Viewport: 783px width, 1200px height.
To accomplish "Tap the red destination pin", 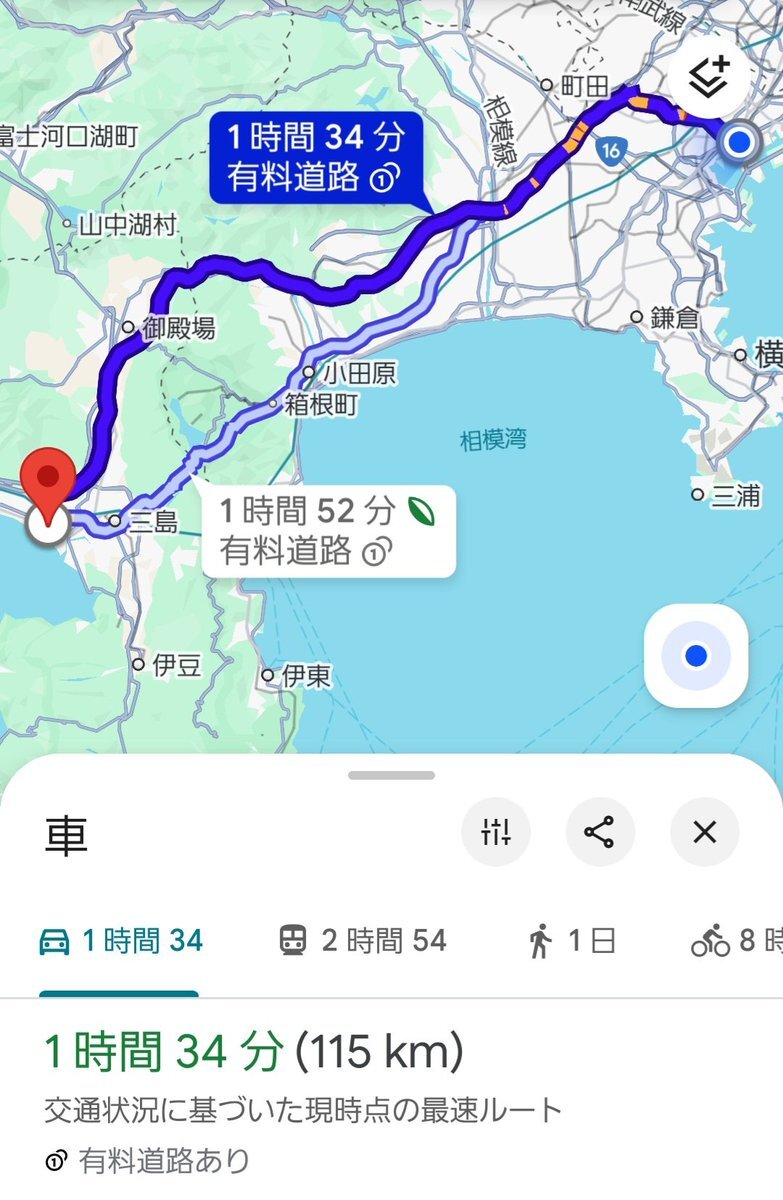I will coord(48,480).
